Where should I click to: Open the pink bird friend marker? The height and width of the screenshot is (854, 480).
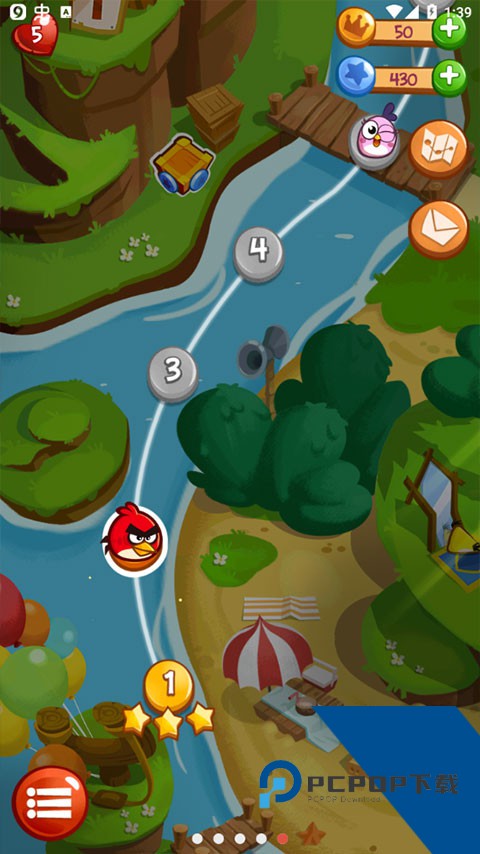click(374, 136)
